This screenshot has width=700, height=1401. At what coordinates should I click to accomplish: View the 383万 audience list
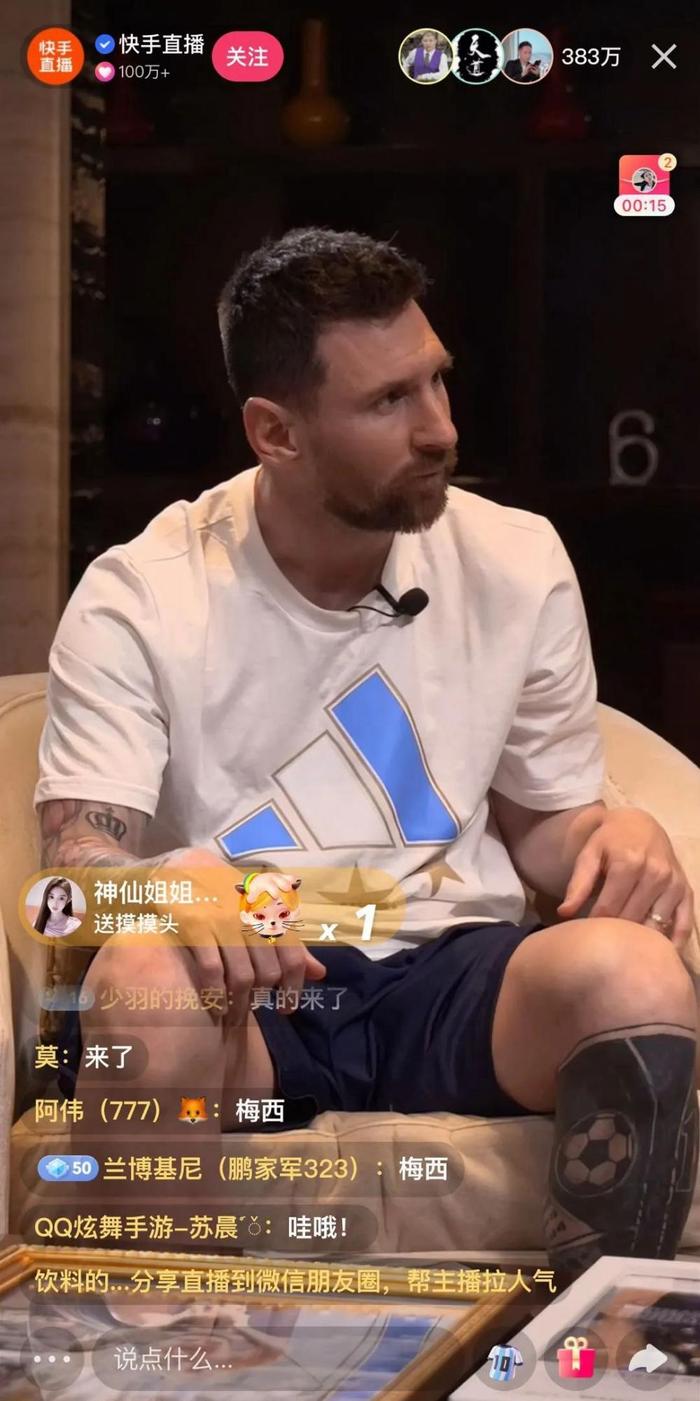[590, 57]
